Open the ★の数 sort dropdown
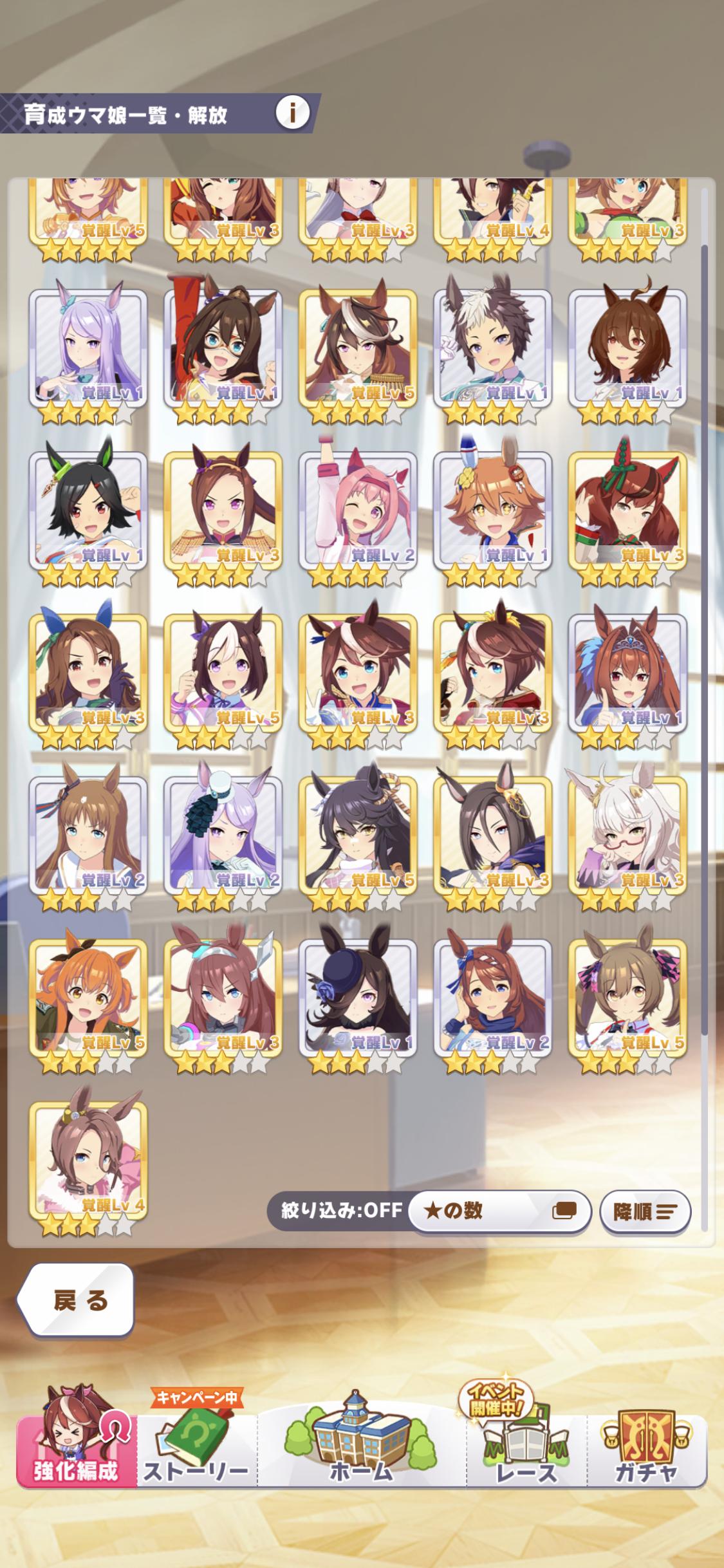The width and height of the screenshot is (724, 1568). pyautogui.click(x=500, y=1211)
